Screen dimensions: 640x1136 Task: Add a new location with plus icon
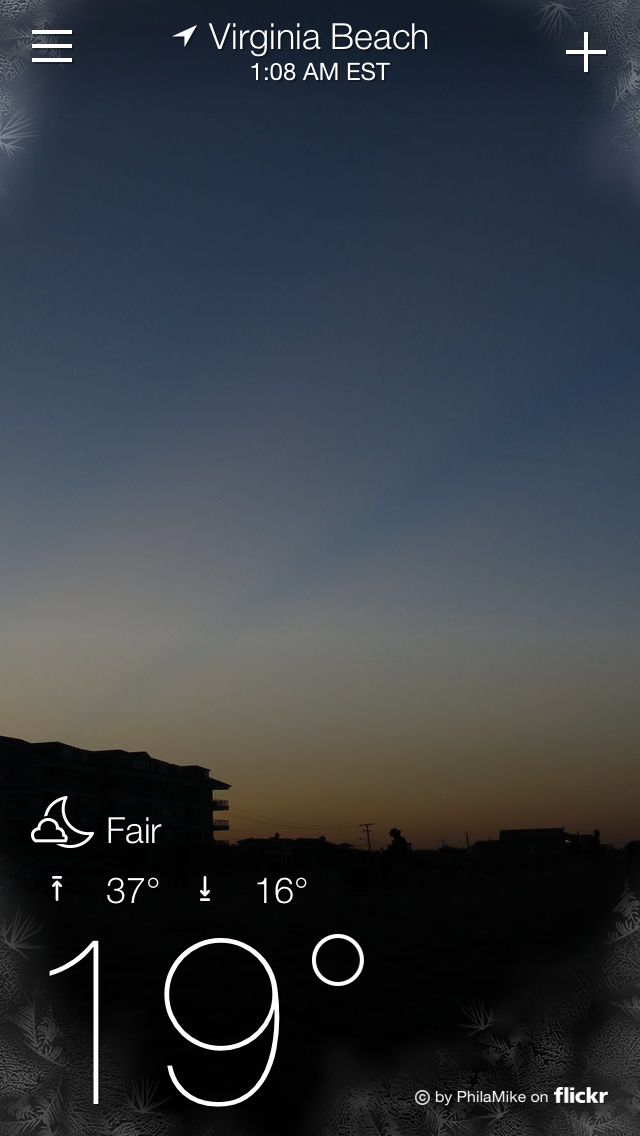point(586,52)
